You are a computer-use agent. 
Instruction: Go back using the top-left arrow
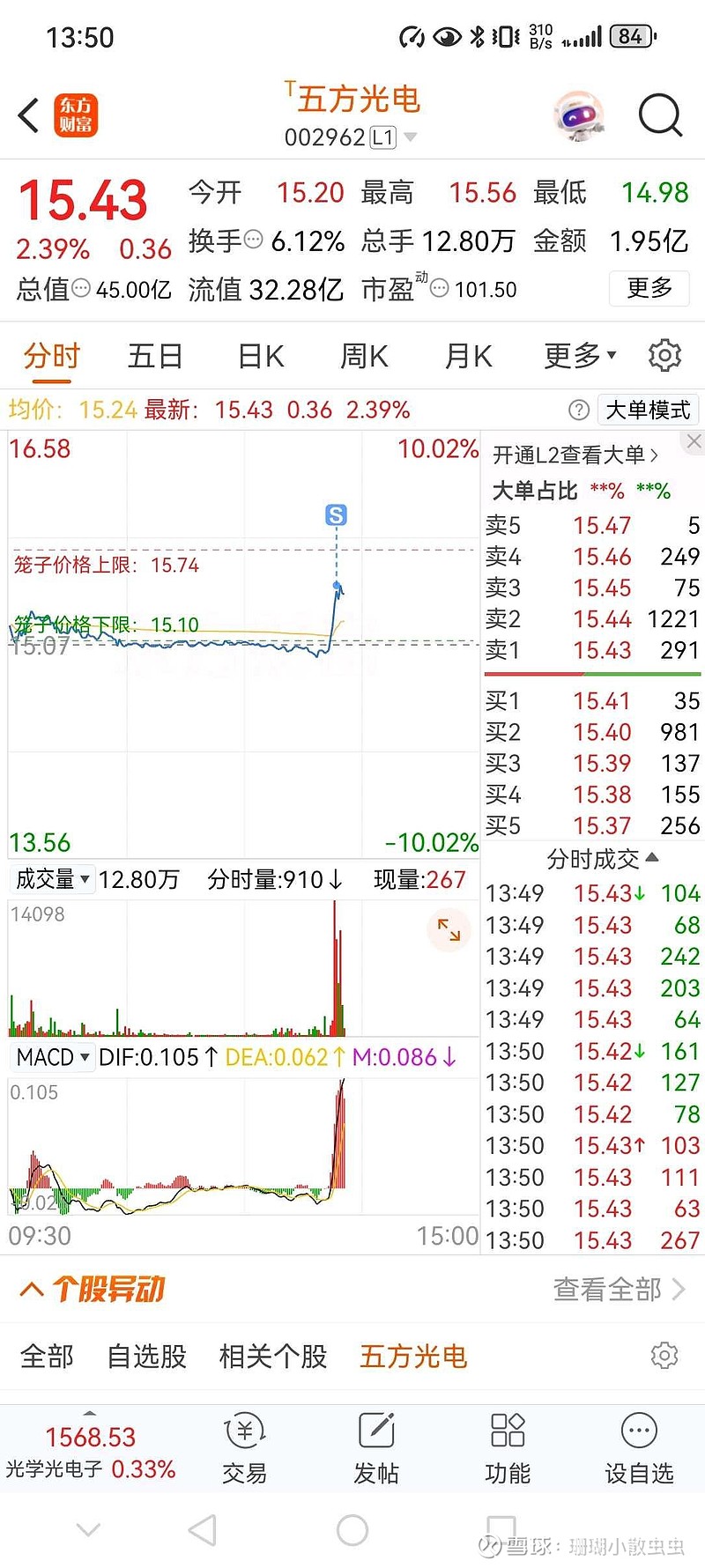(29, 115)
